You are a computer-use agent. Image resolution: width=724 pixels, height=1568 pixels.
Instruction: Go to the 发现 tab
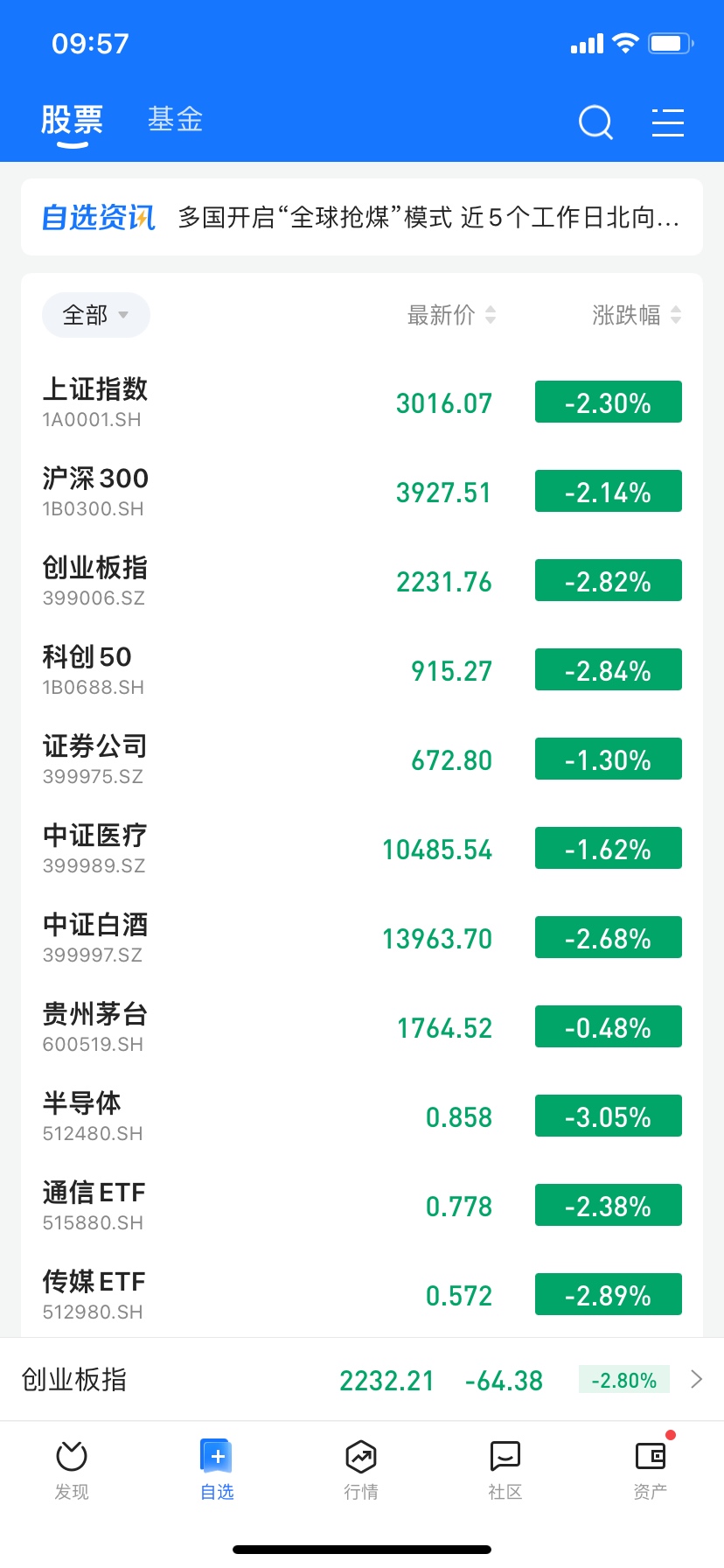click(x=72, y=1470)
